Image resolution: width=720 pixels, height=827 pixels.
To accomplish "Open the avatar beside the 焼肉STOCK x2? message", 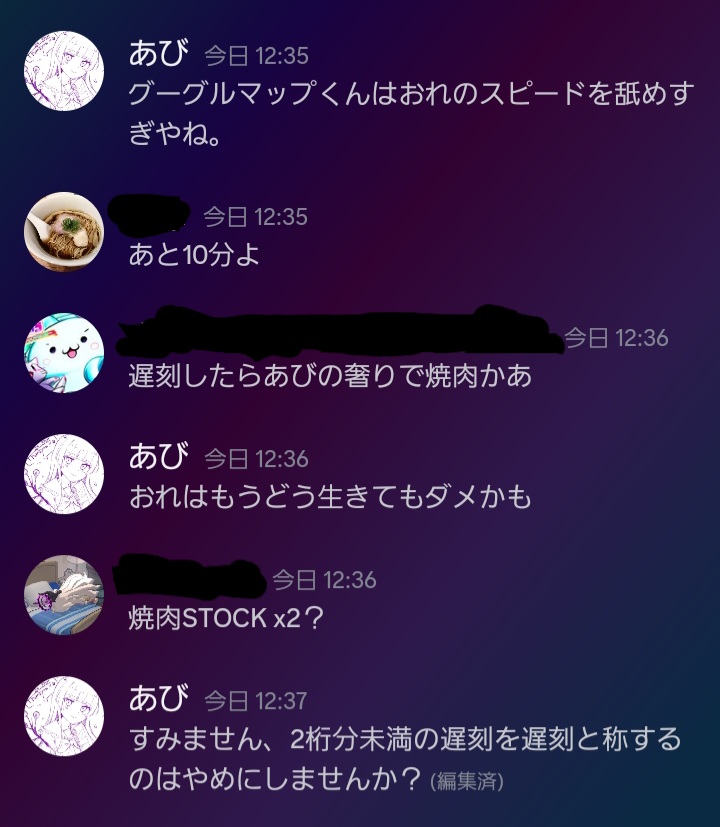I will pyautogui.click(x=64, y=595).
